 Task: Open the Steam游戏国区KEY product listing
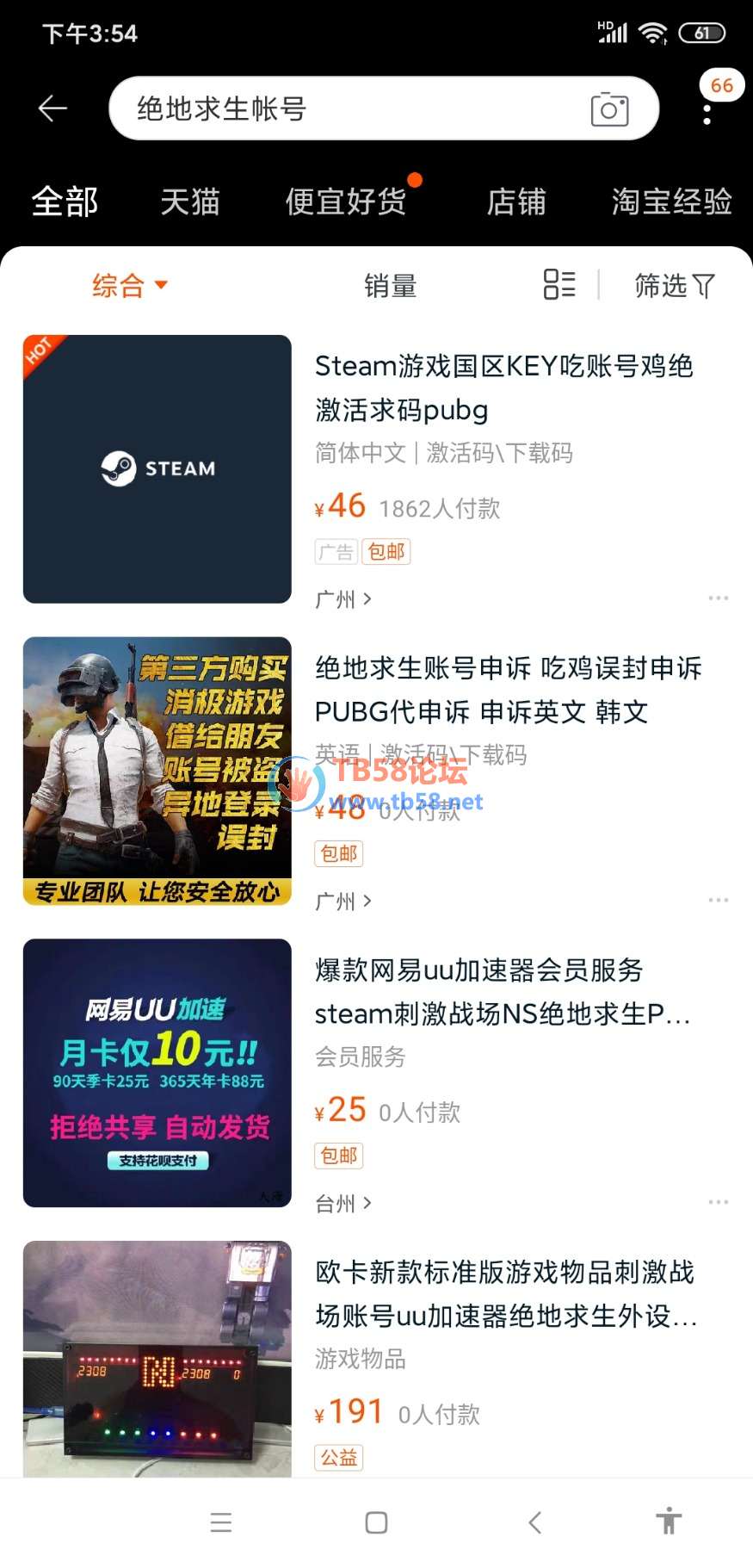tap(503, 387)
